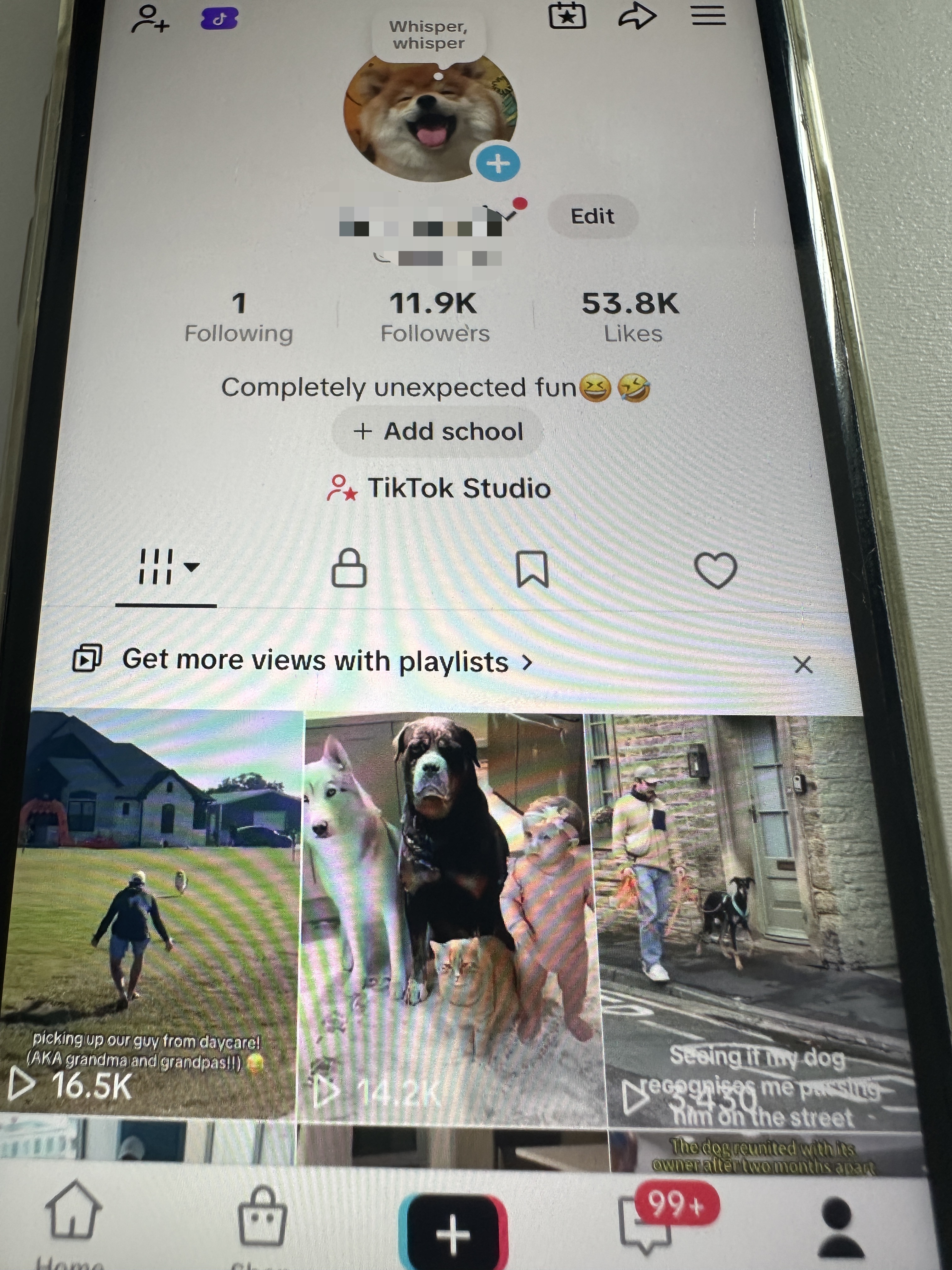Tap the Add school chip

[438, 431]
